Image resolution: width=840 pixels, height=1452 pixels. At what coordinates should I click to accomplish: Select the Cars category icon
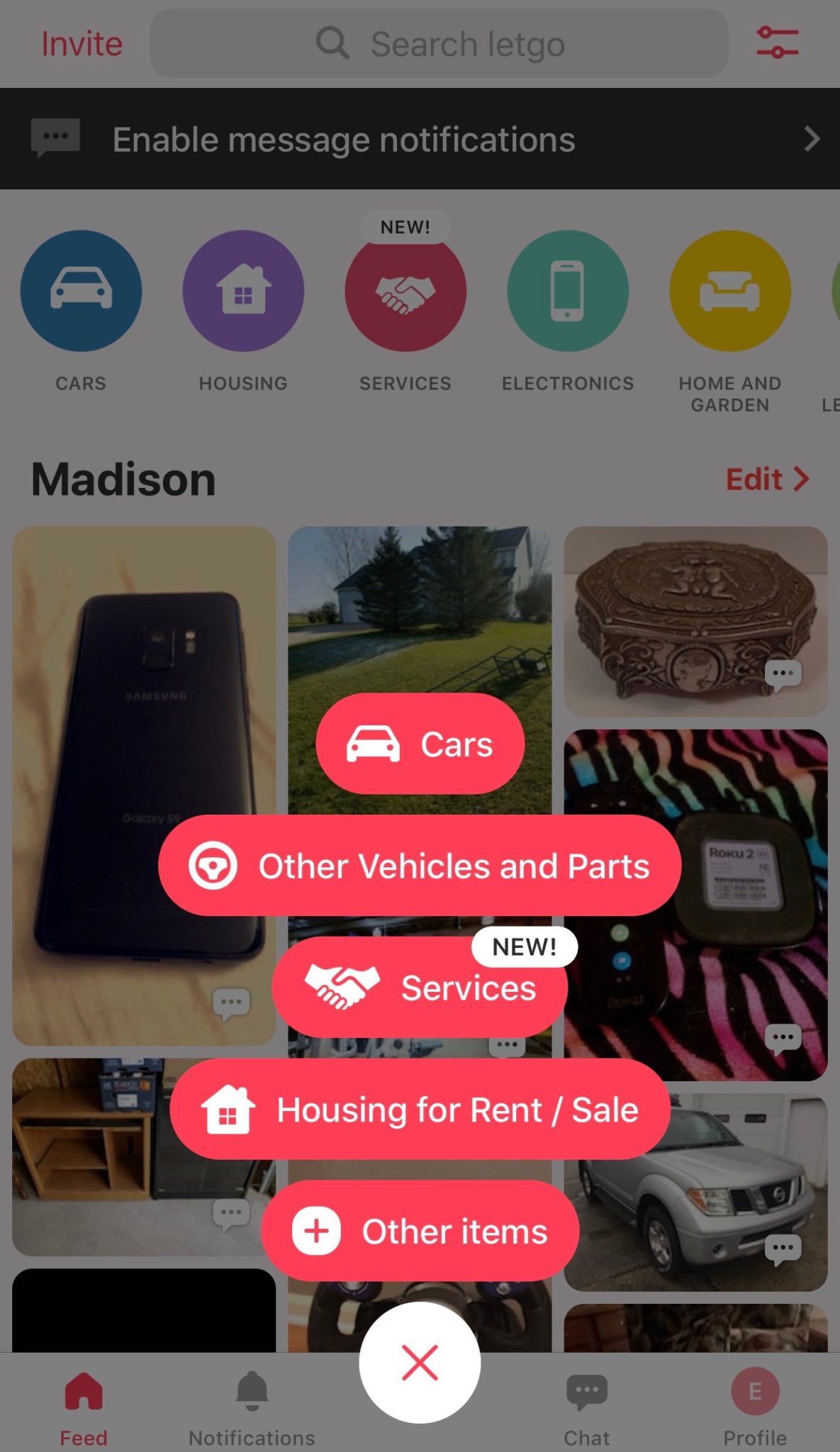pos(81,291)
